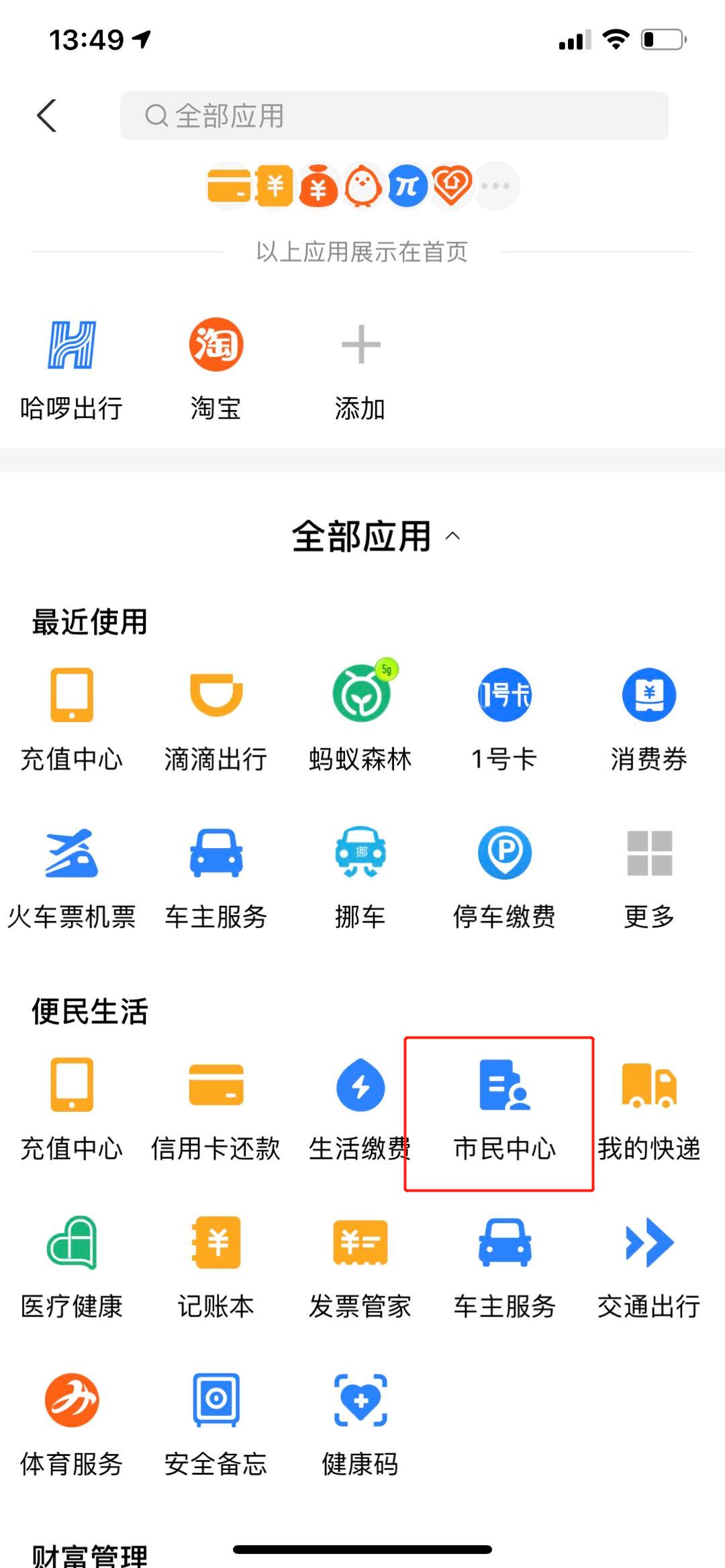Tap the 全部应用 search field

[394, 116]
